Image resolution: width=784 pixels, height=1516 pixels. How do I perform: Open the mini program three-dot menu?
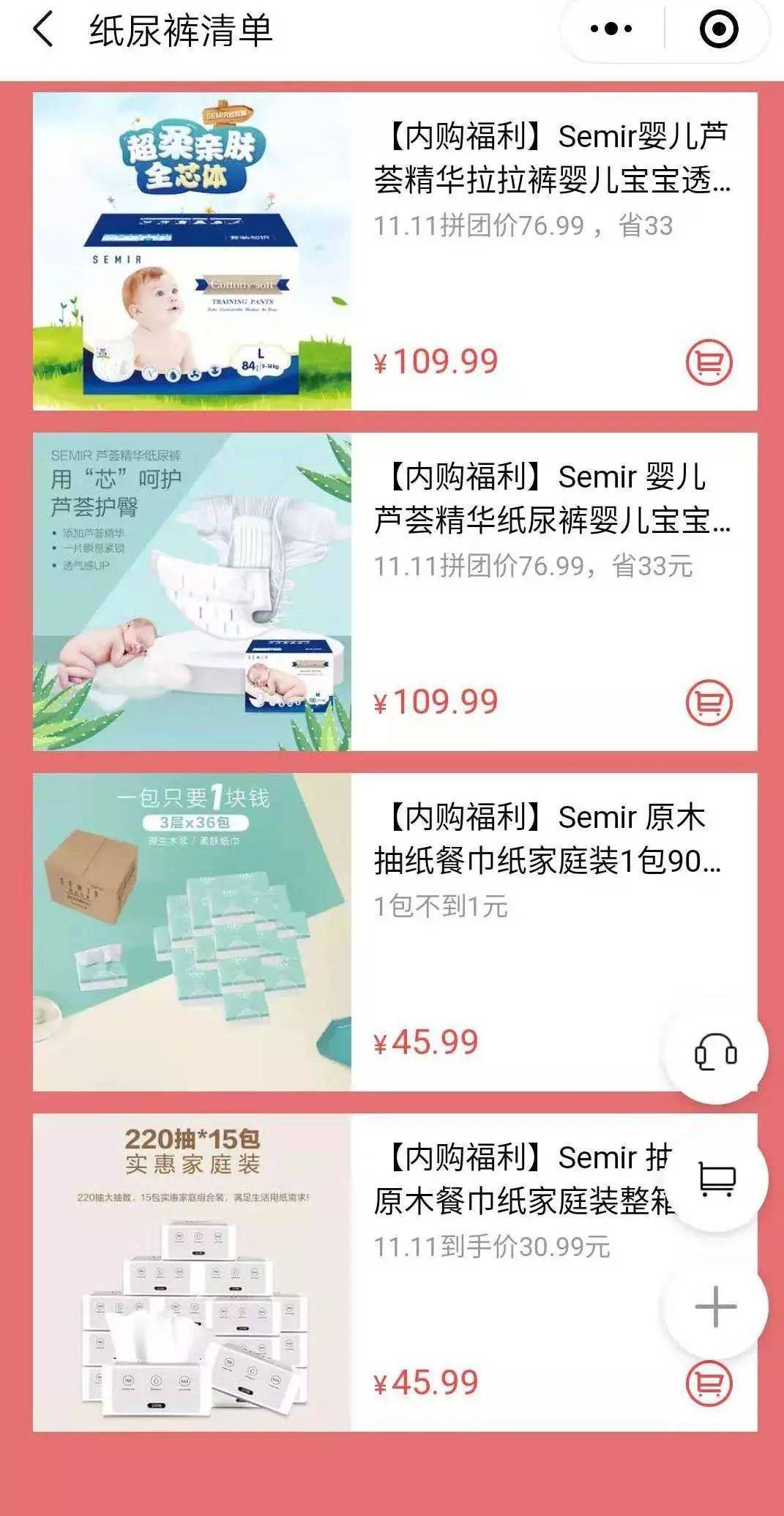(x=611, y=29)
